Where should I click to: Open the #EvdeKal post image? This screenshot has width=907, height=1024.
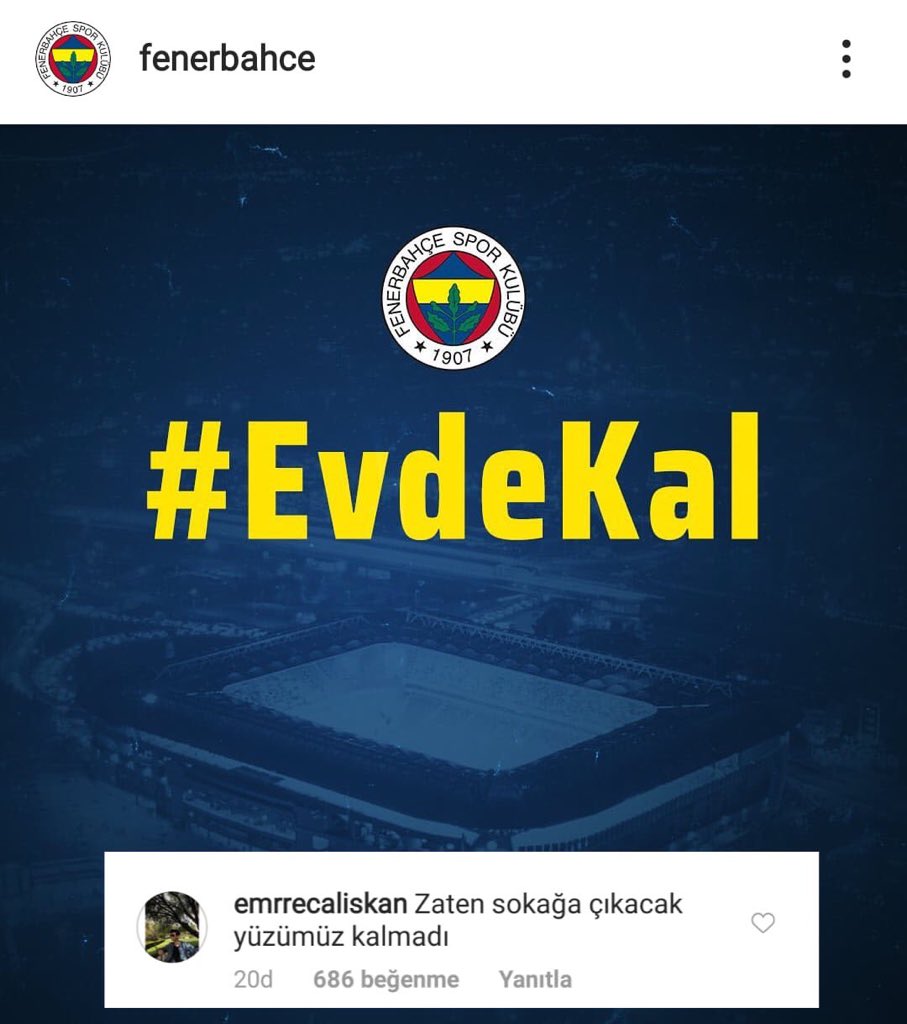click(453, 480)
